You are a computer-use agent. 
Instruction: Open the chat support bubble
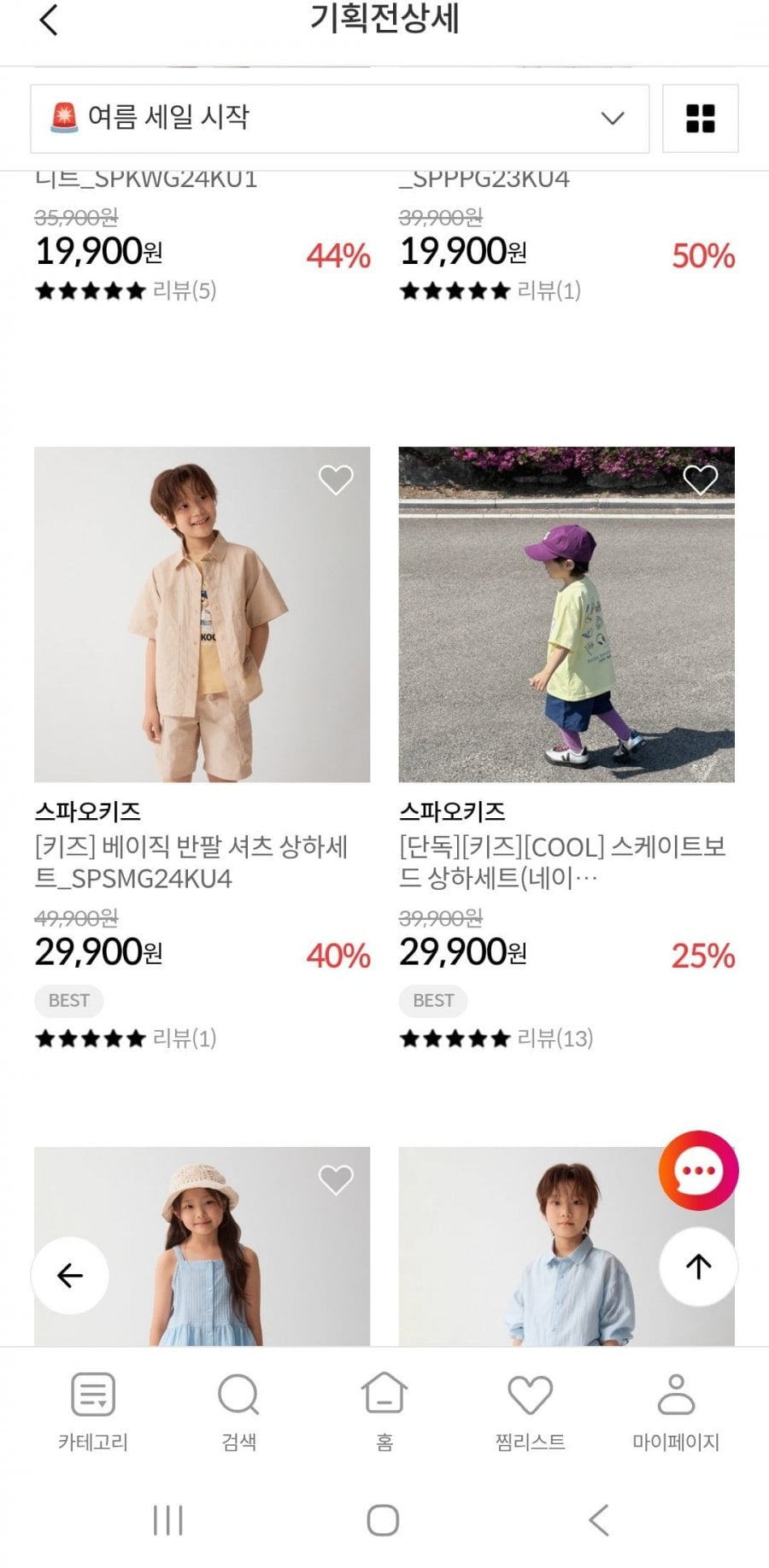[698, 1171]
